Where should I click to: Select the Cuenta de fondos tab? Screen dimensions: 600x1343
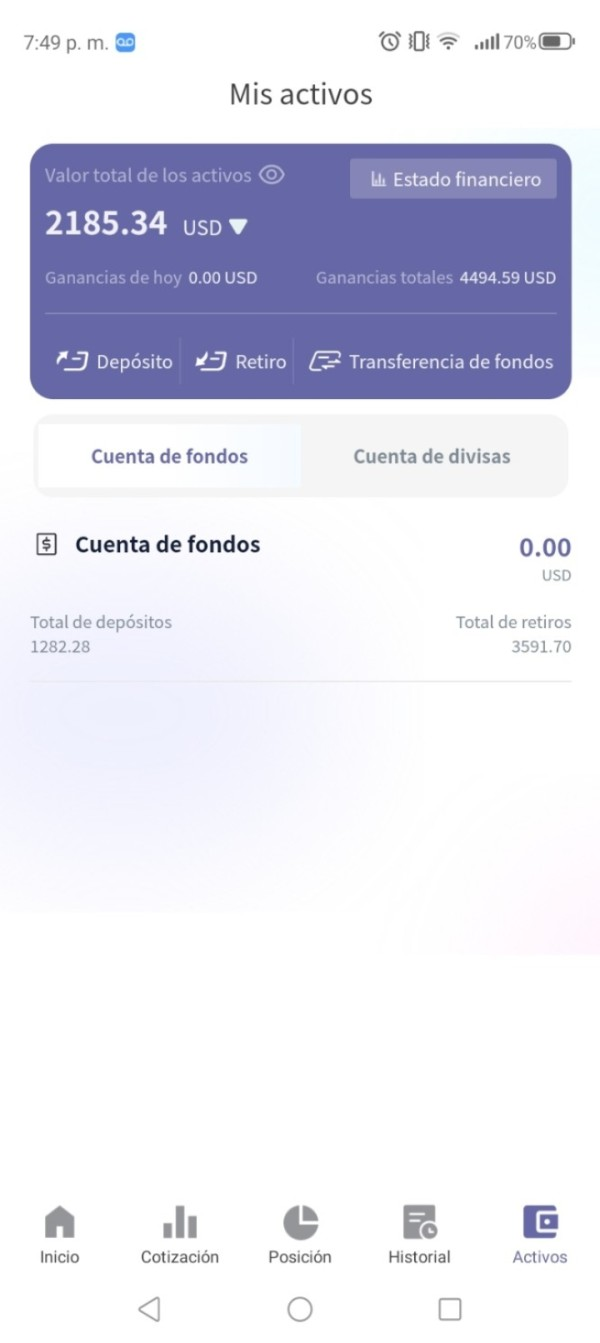(x=169, y=456)
